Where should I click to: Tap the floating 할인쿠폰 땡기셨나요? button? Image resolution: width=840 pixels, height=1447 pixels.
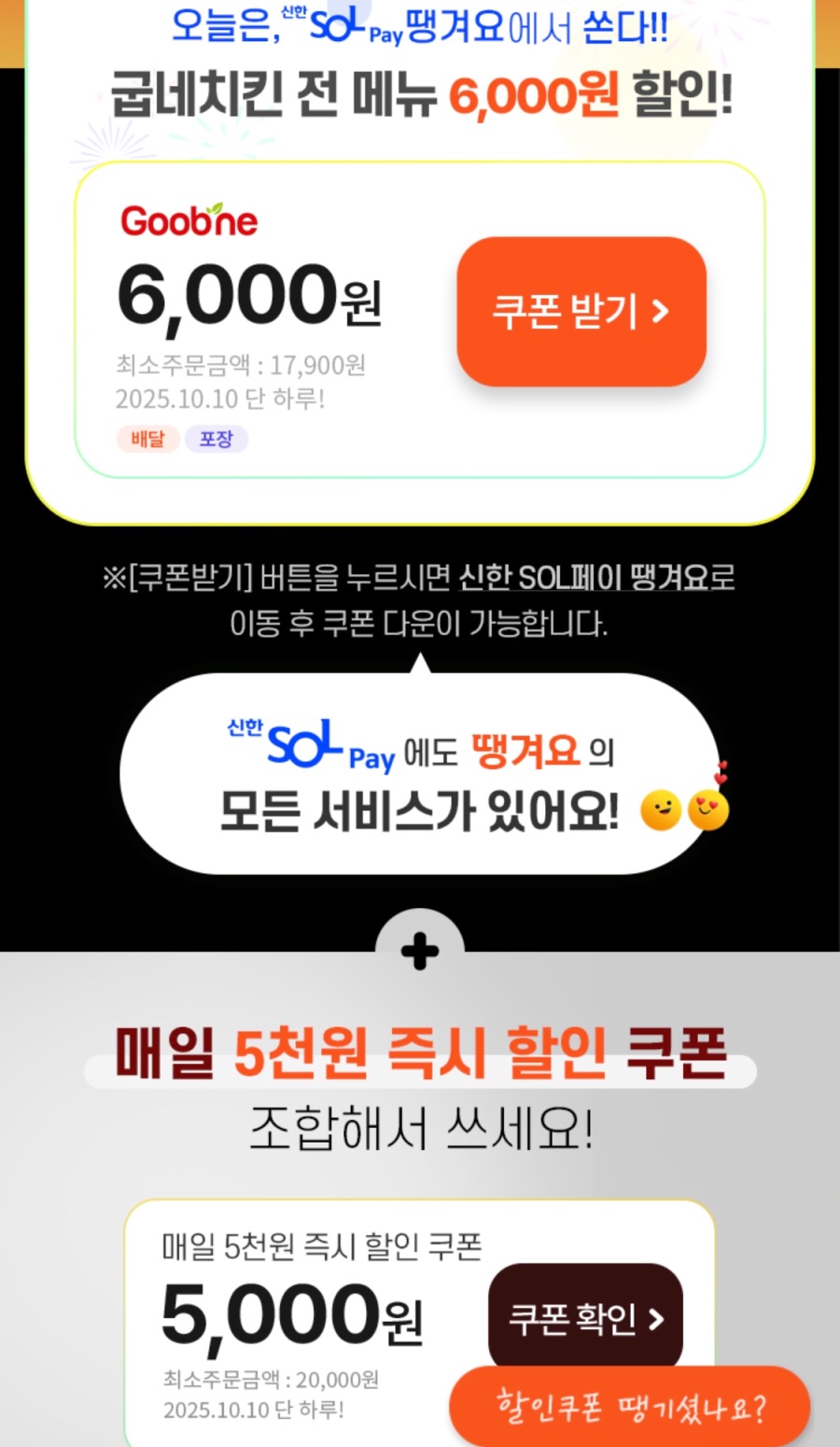point(630,1407)
